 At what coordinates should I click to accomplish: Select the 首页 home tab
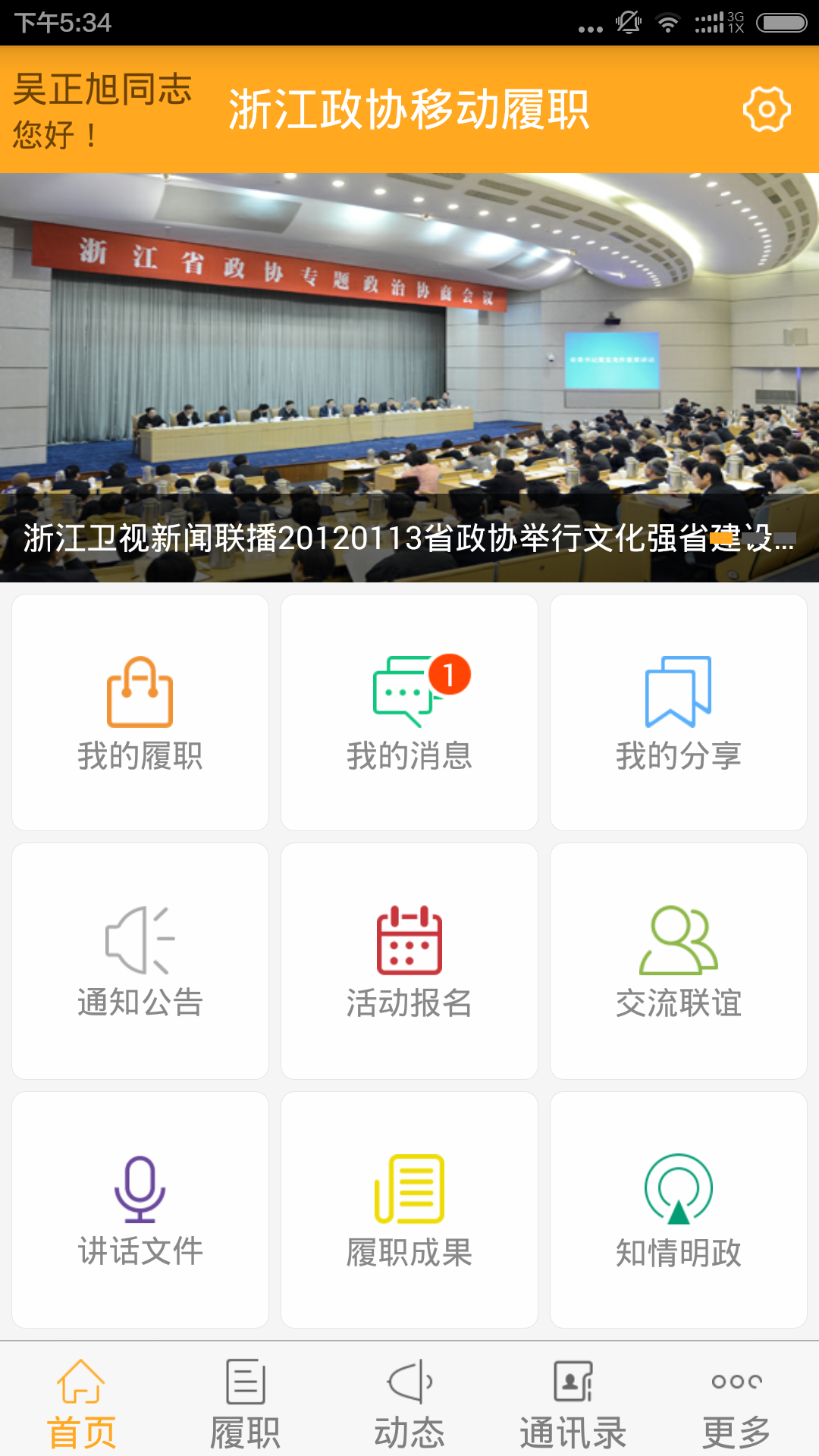82,1403
